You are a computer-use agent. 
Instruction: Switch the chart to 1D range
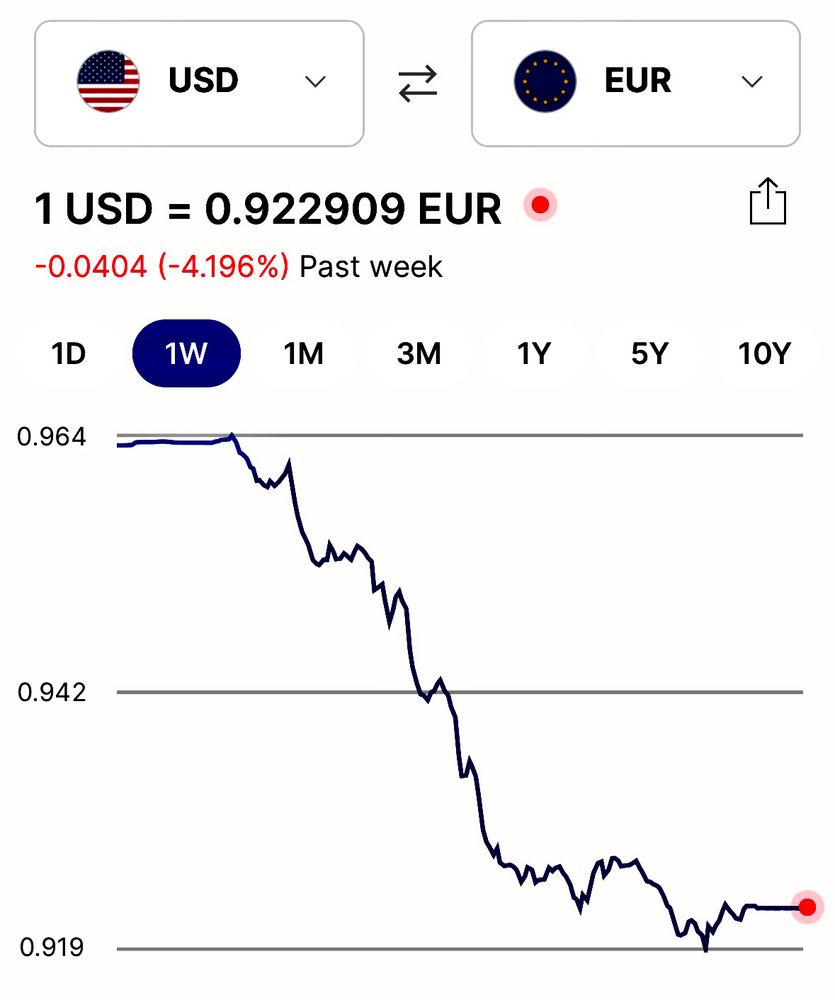(x=69, y=353)
